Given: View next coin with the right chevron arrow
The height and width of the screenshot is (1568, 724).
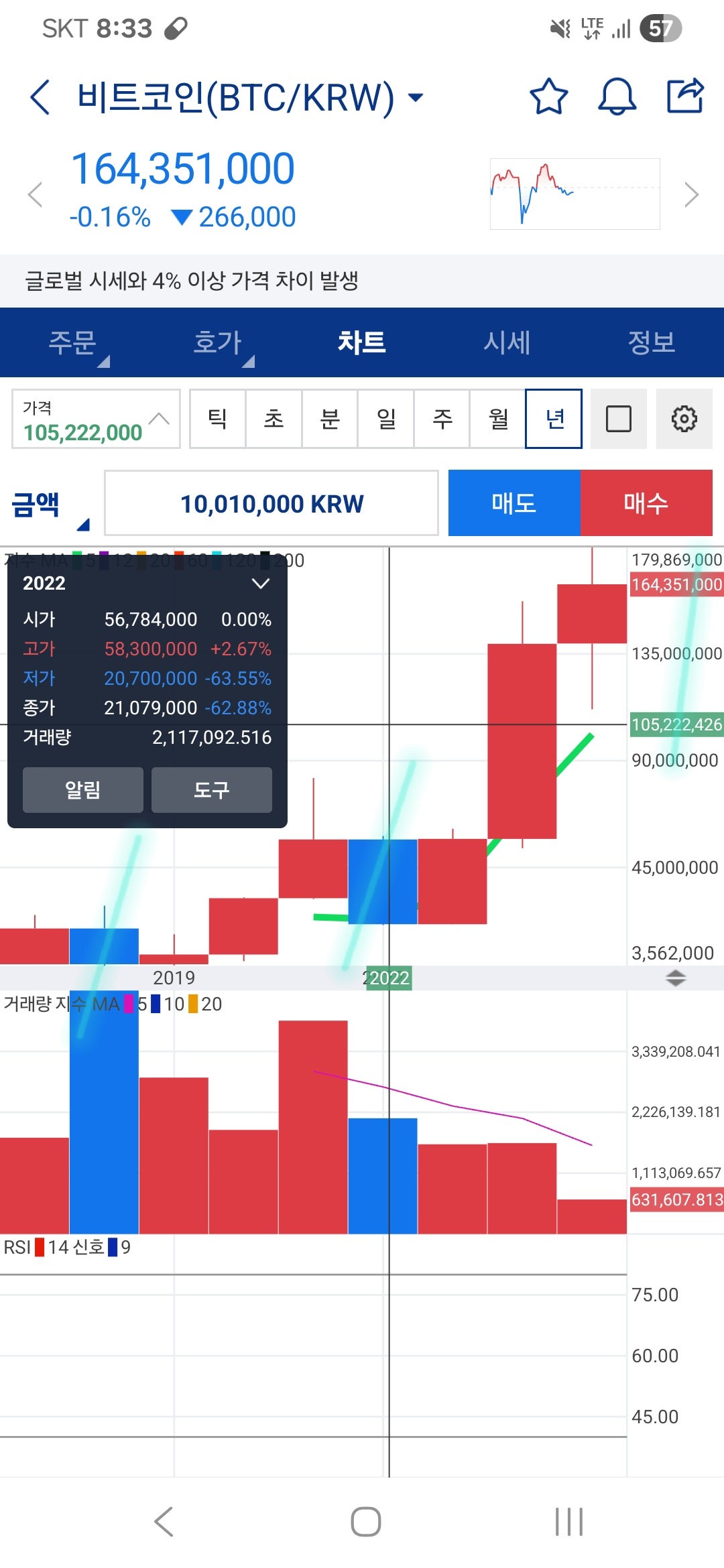Looking at the screenshot, I should point(692,194).
